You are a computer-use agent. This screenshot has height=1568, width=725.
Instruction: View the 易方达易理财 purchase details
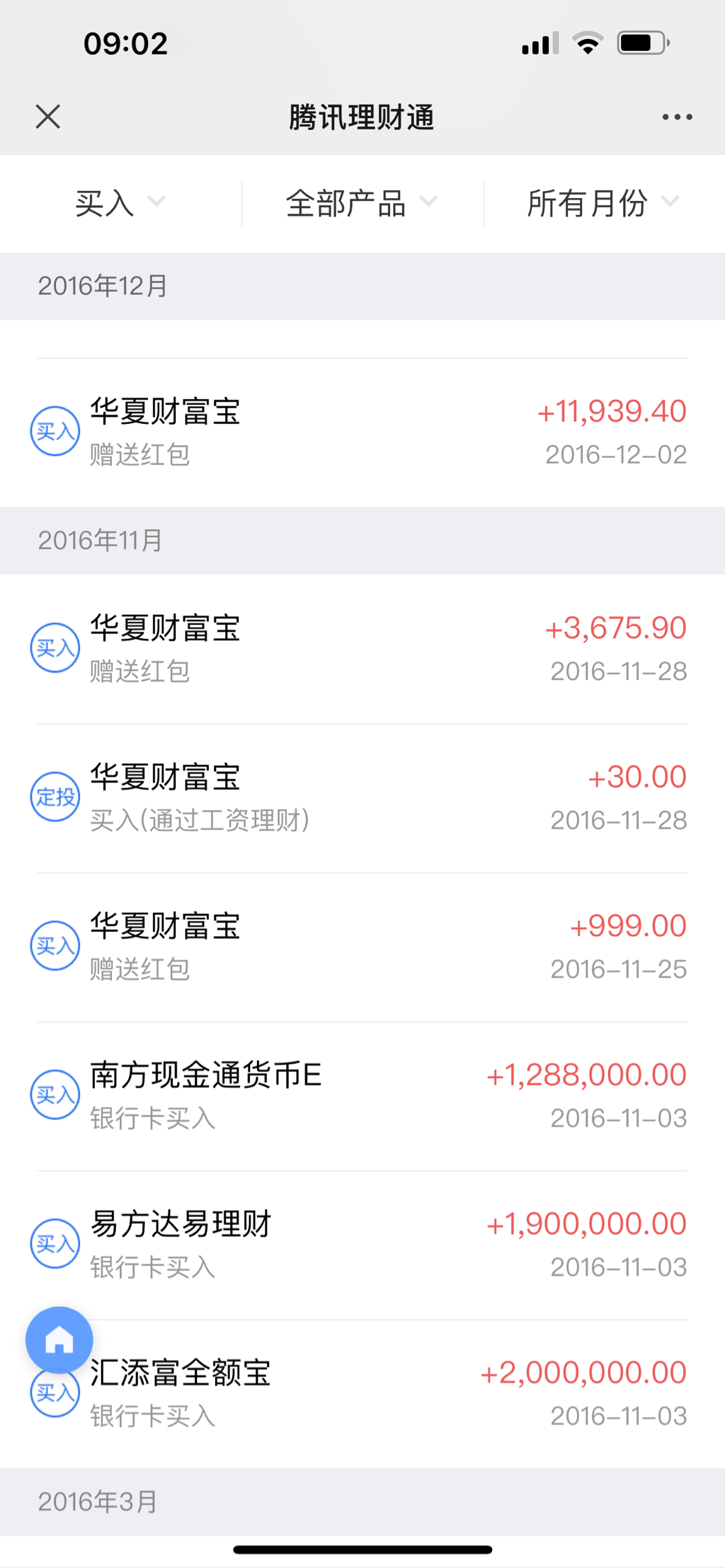coord(362,1245)
